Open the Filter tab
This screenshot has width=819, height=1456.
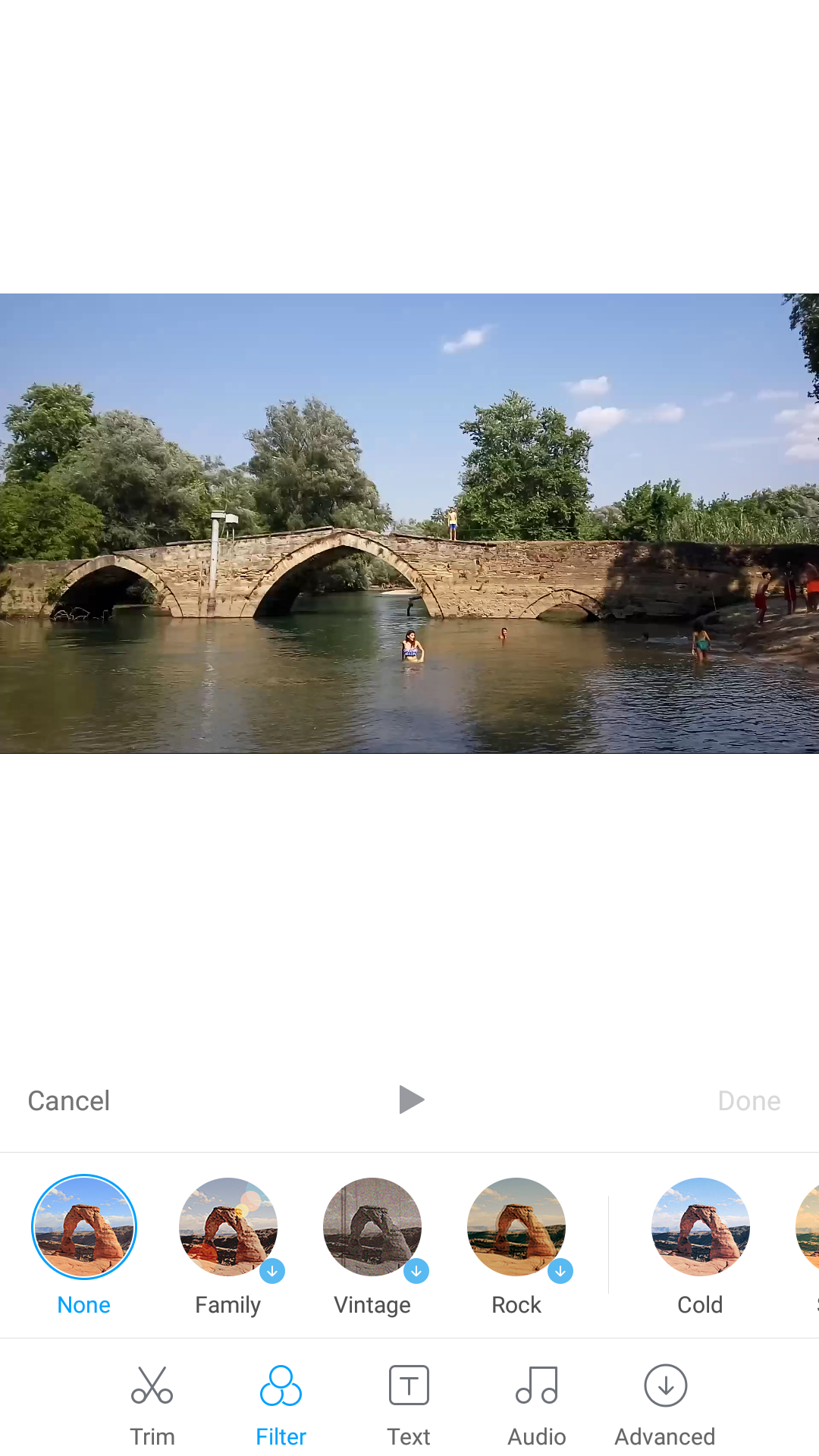(x=281, y=1404)
